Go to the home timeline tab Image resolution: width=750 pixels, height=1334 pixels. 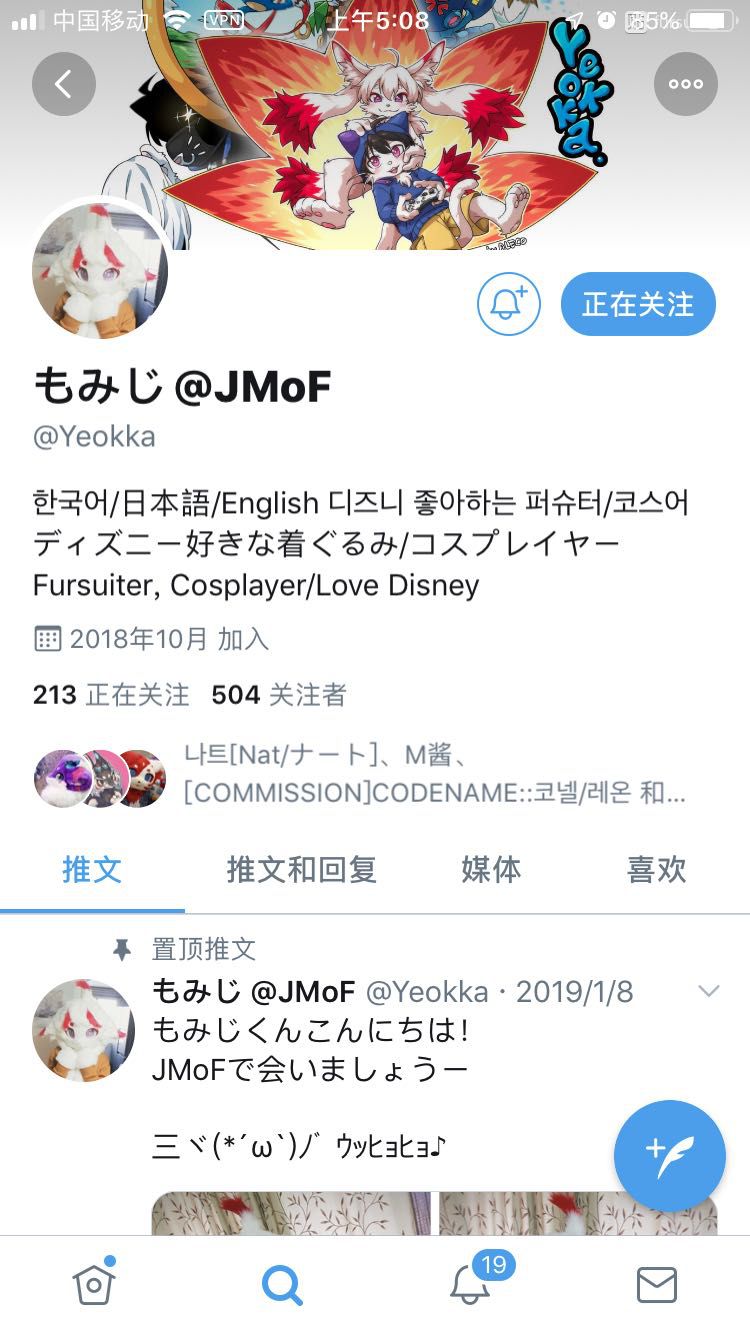[x=94, y=1284]
